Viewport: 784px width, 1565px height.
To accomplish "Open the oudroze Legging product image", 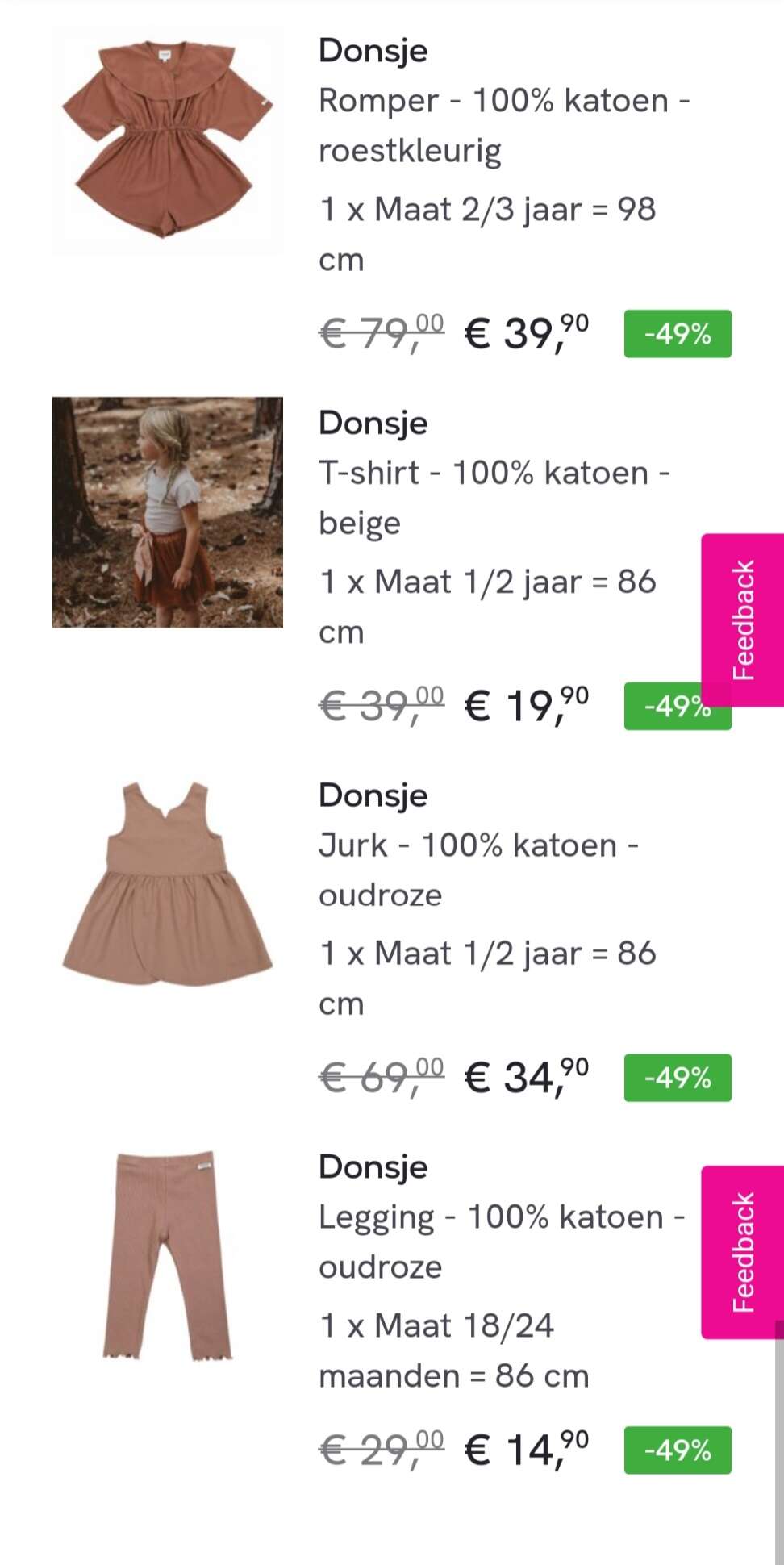I will (168, 1256).
